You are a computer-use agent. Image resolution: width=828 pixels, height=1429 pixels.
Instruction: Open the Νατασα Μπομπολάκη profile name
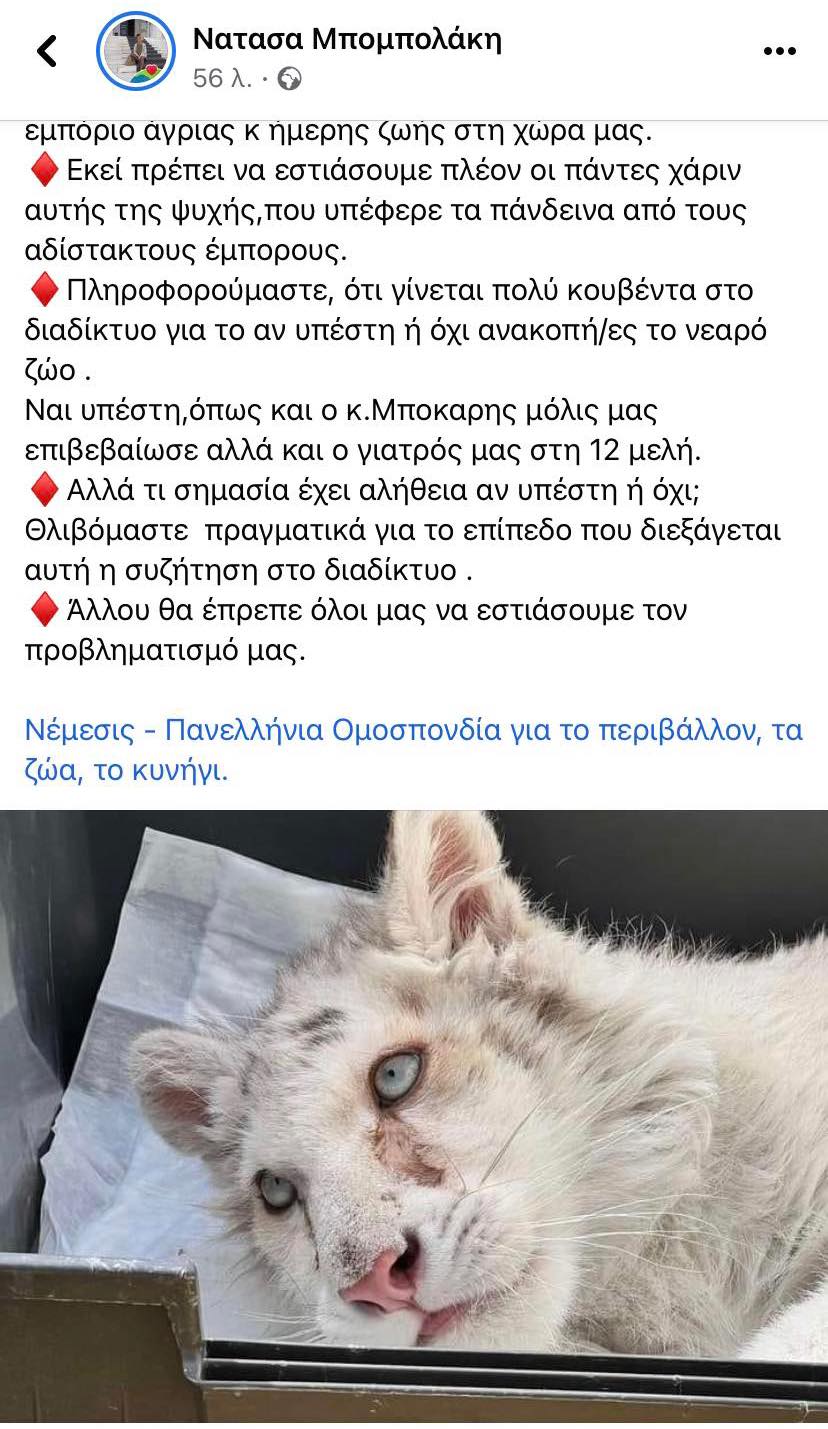(x=347, y=39)
